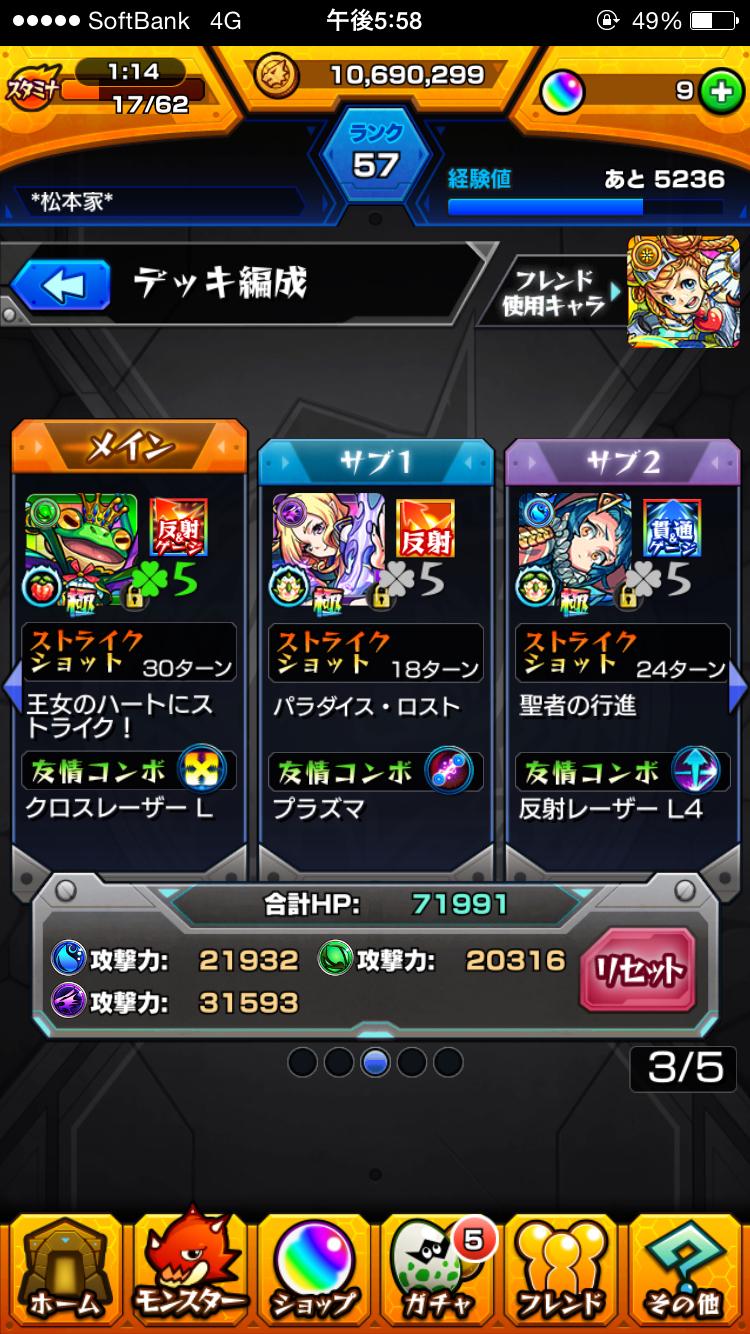750x1334 pixels.
Task: Open the ホーム tab
Action: point(63,1268)
